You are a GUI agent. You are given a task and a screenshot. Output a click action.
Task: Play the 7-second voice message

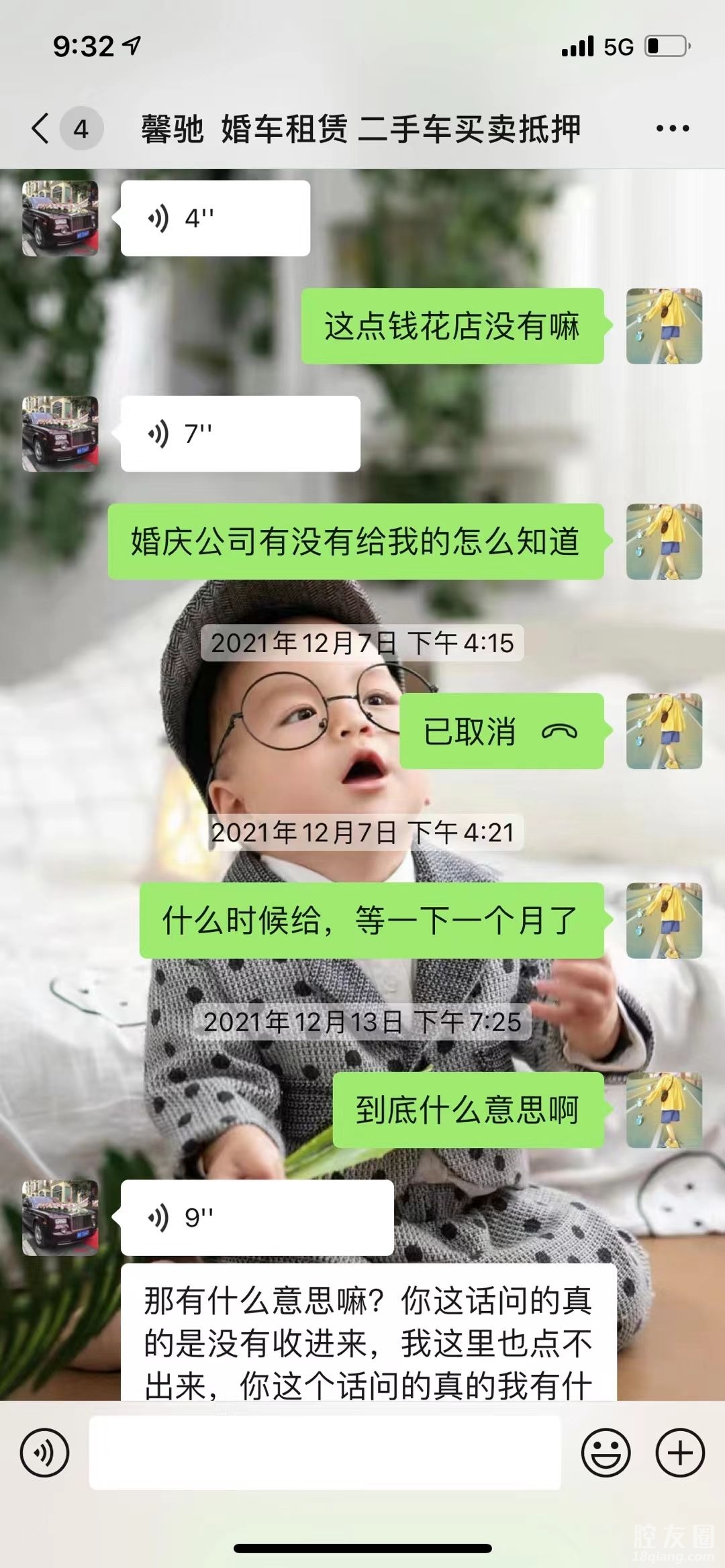coord(240,433)
